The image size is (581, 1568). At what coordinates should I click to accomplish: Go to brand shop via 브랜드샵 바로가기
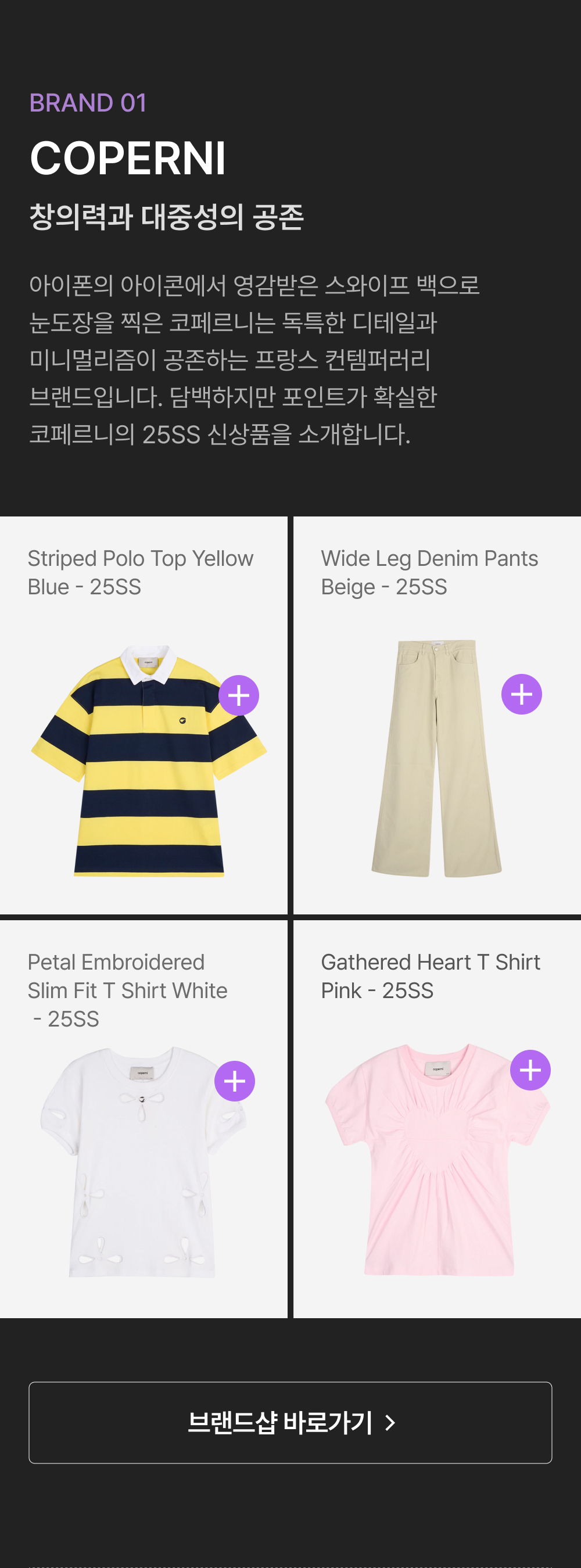(290, 1423)
